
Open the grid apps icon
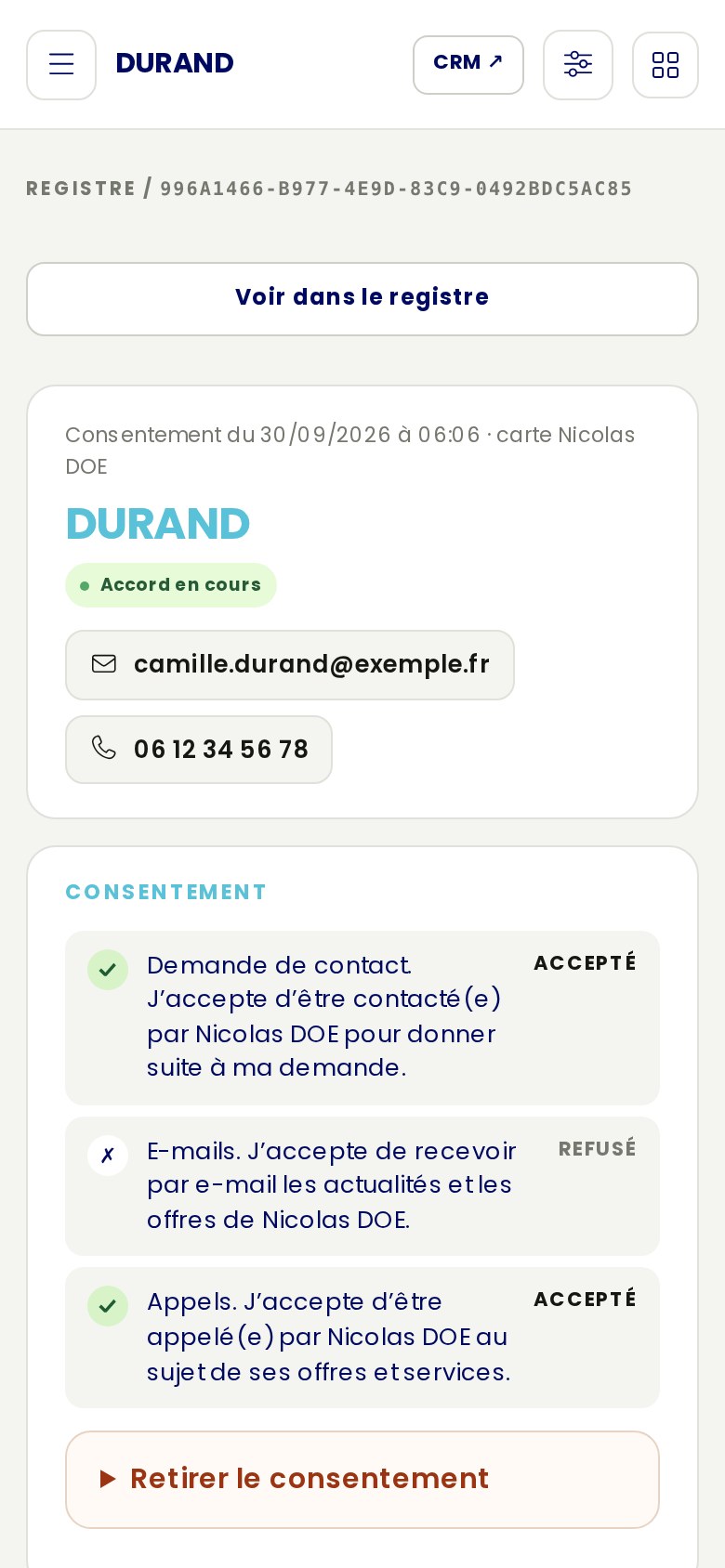(666, 65)
